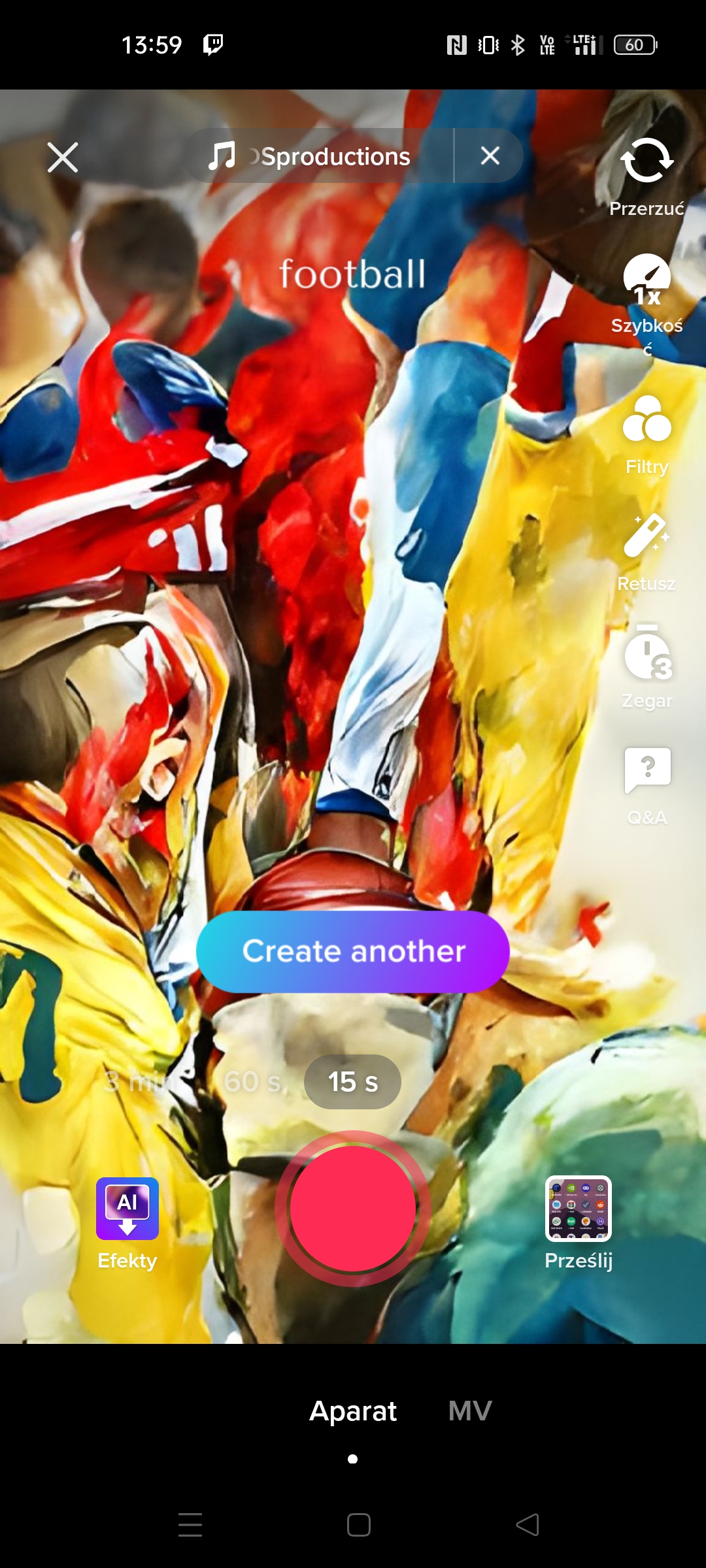Image resolution: width=706 pixels, height=1568 pixels.
Task: Open the selected sound Sproductions
Action: click(x=320, y=157)
